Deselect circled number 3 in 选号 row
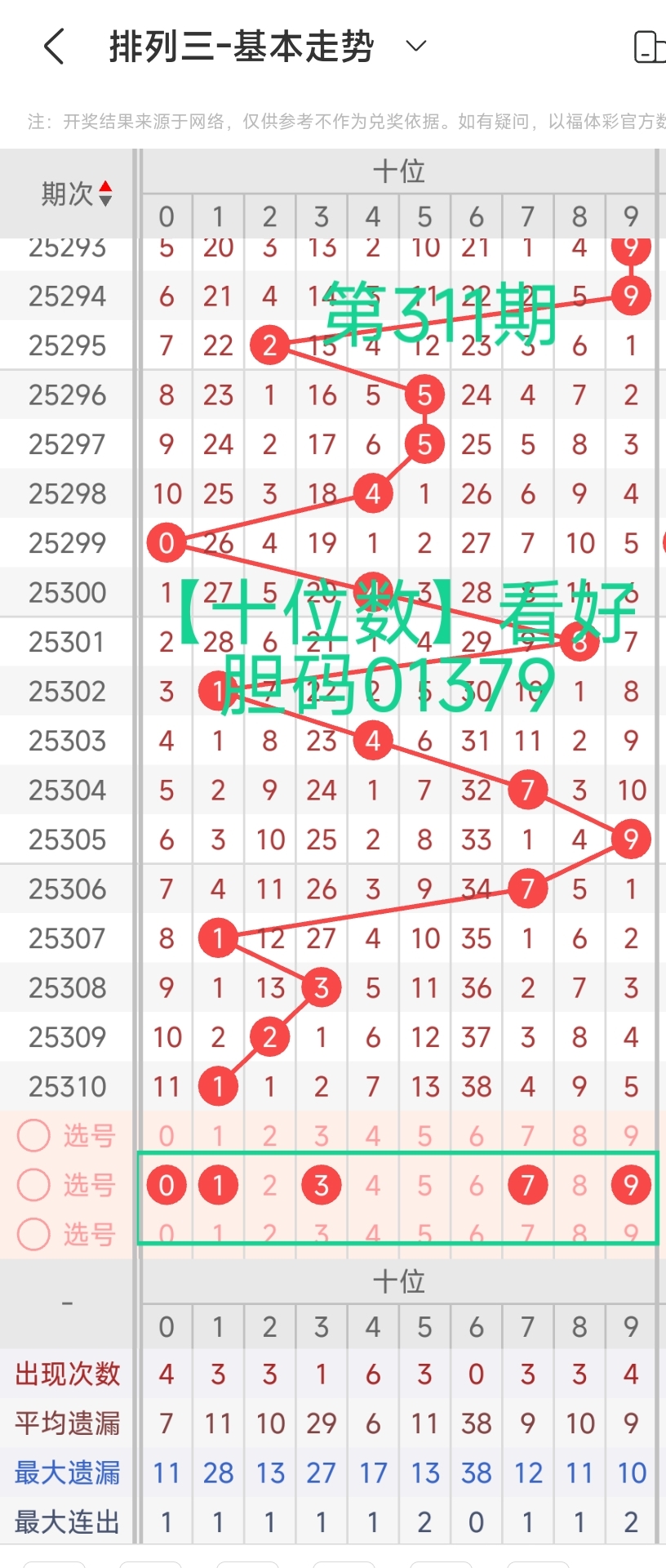Screen dimensions: 666x1568 click(x=321, y=1185)
